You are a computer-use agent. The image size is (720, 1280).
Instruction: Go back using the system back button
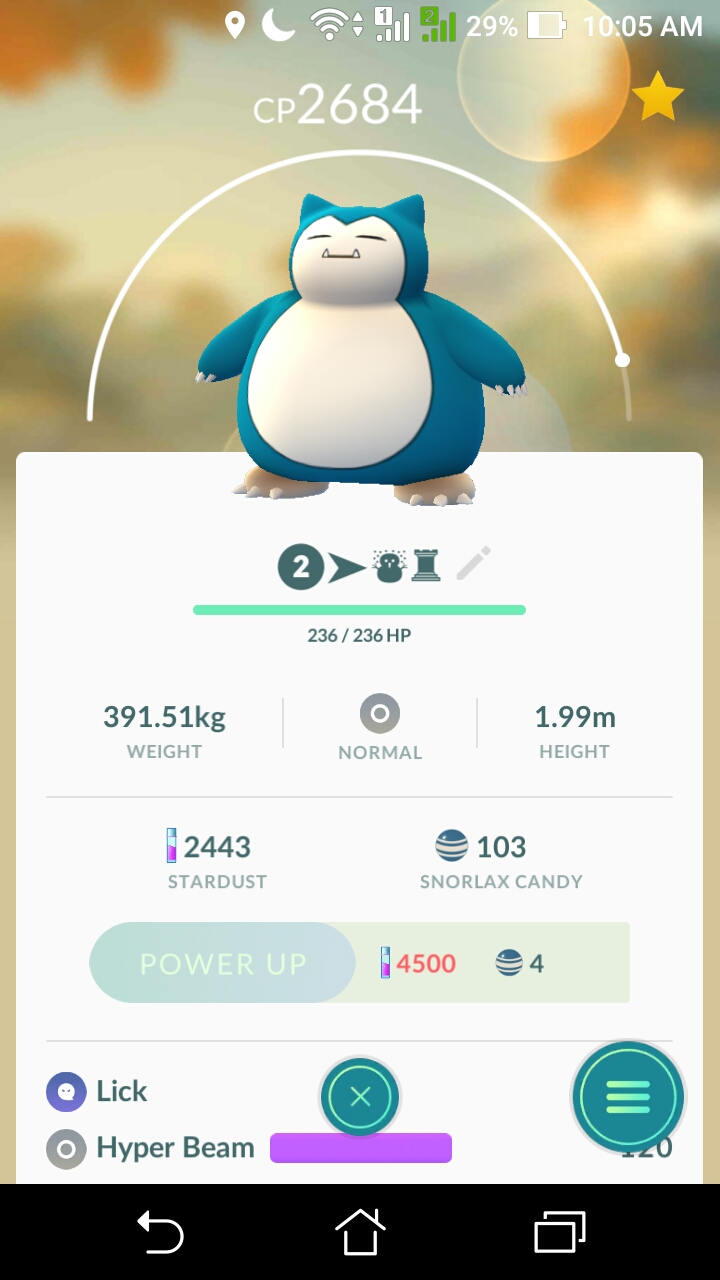point(160,1232)
